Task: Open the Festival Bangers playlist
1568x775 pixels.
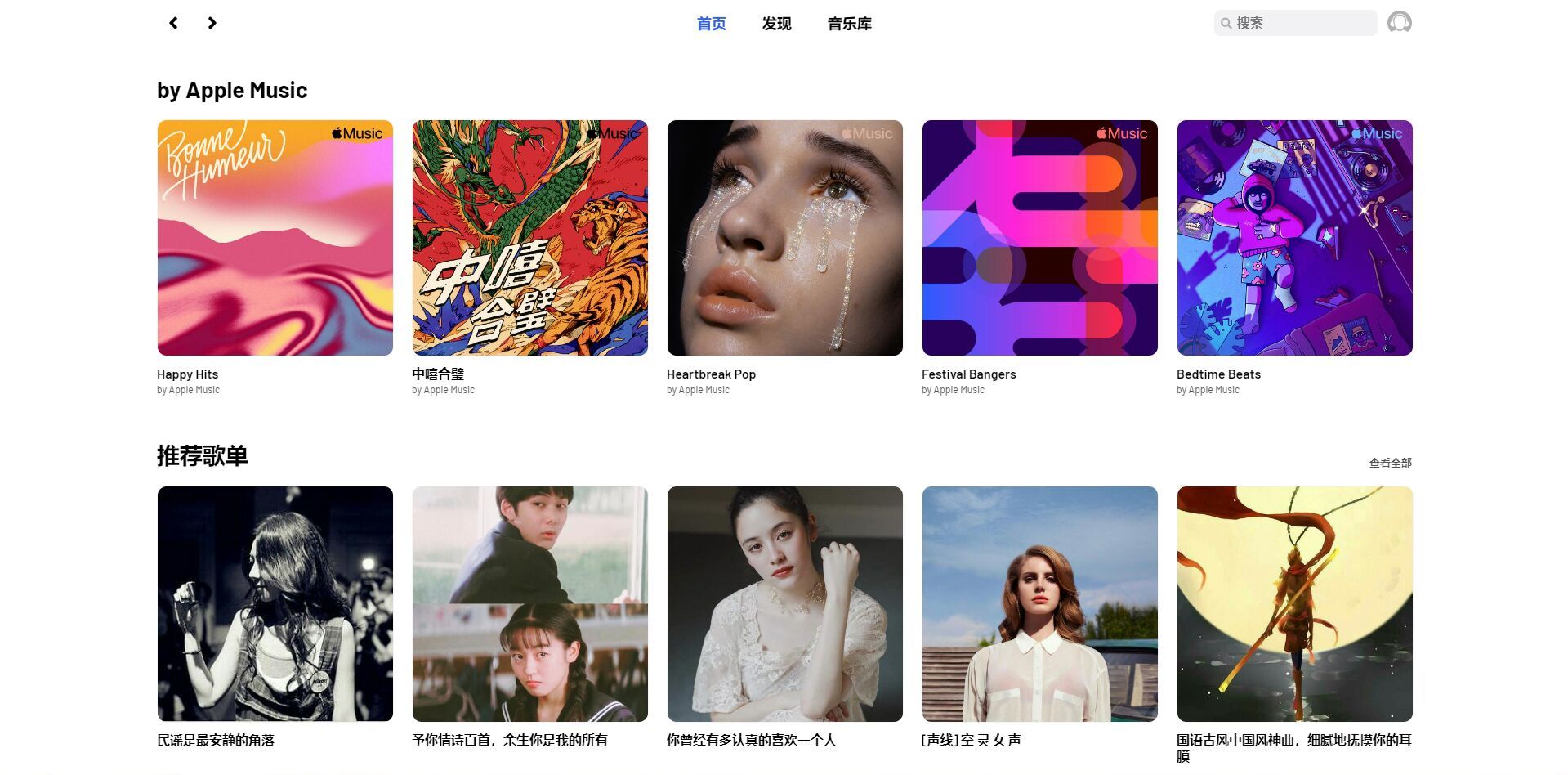Action: [1039, 238]
